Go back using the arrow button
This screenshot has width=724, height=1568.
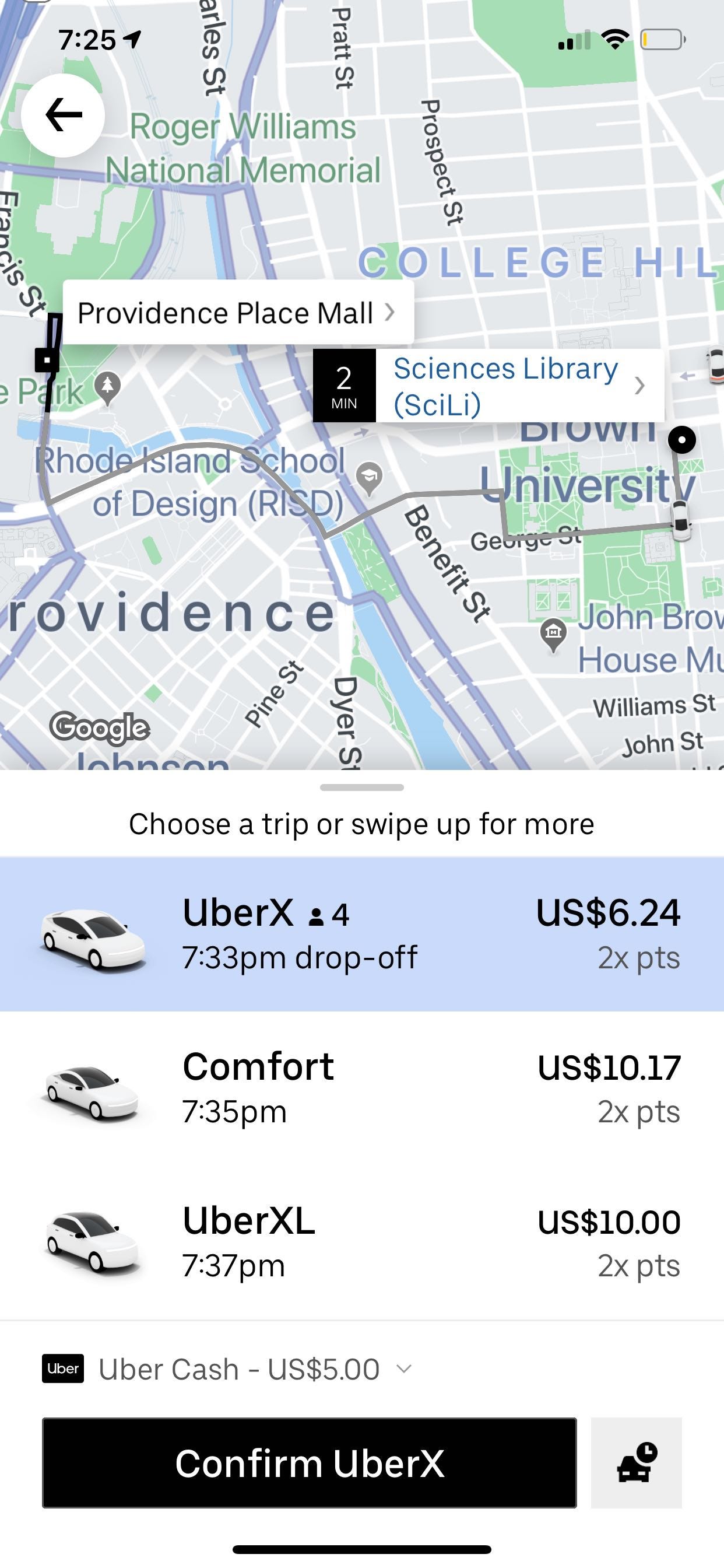tap(63, 115)
